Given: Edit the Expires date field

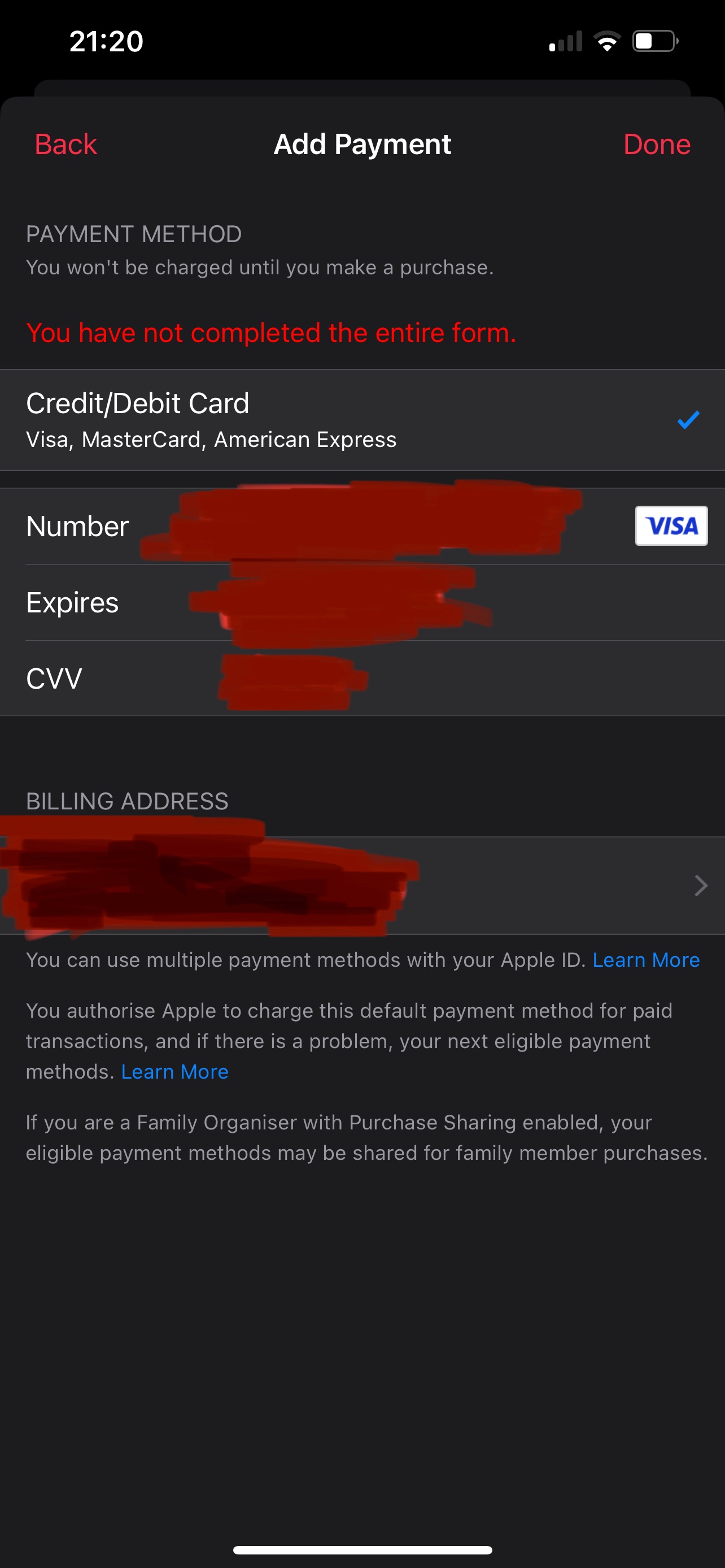Looking at the screenshot, I should pyautogui.click(x=362, y=603).
